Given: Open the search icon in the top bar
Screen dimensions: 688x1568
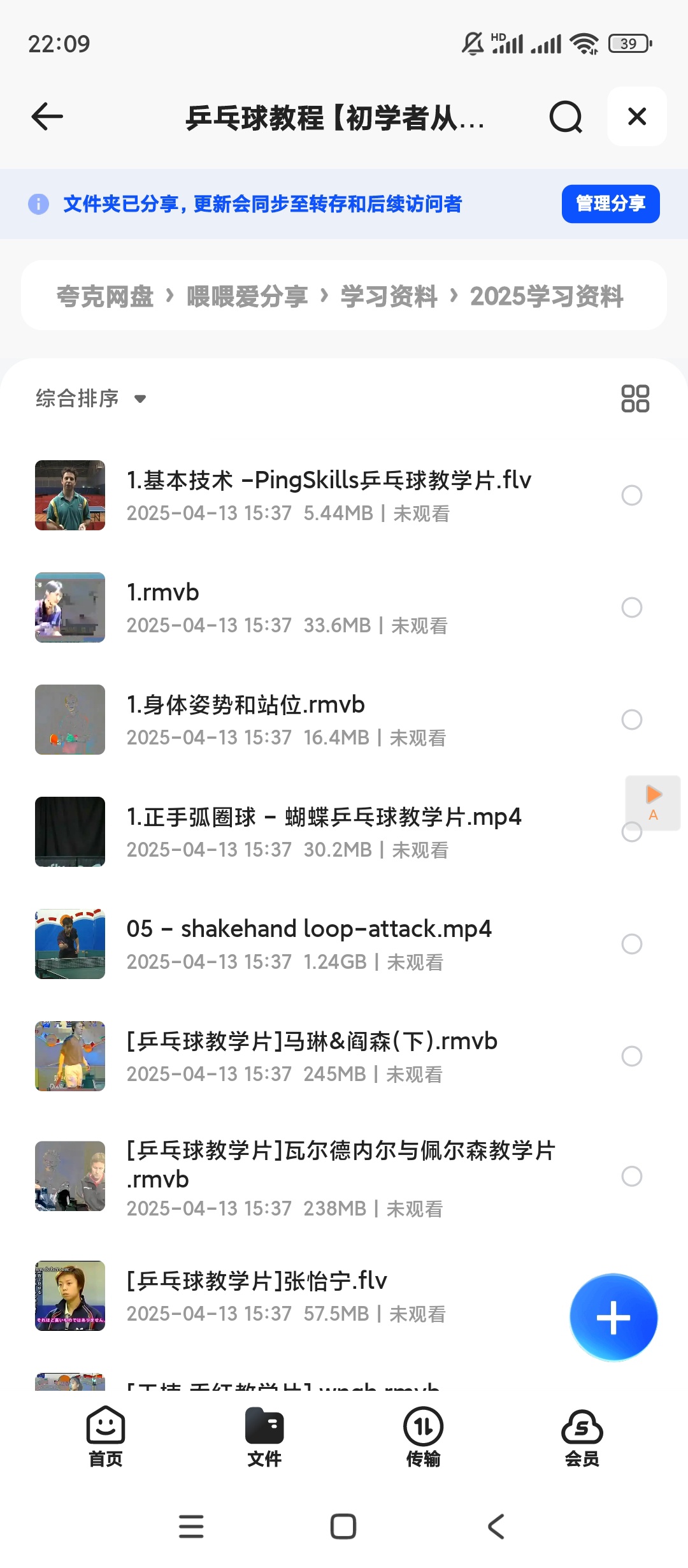Looking at the screenshot, I should click(x=564, y=117).
